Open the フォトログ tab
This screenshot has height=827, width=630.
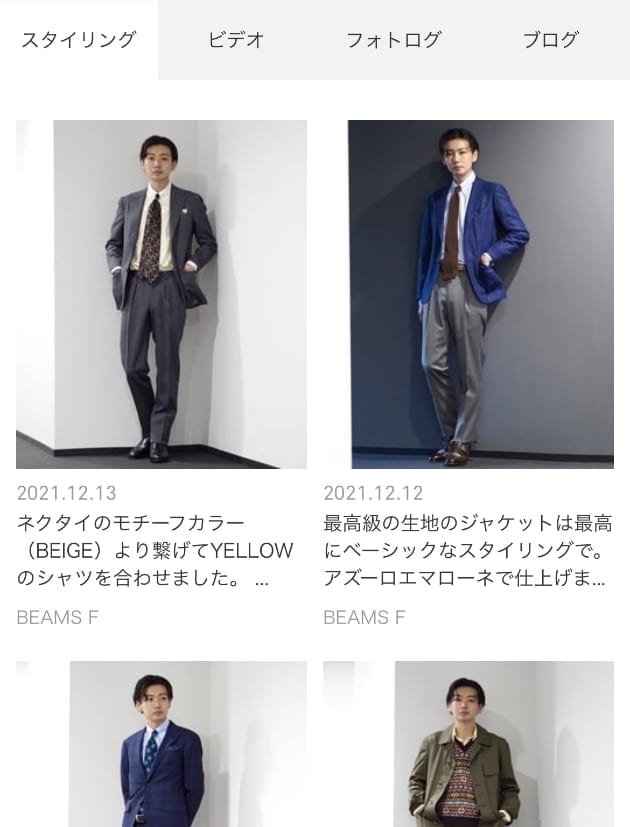click(393, 40)
